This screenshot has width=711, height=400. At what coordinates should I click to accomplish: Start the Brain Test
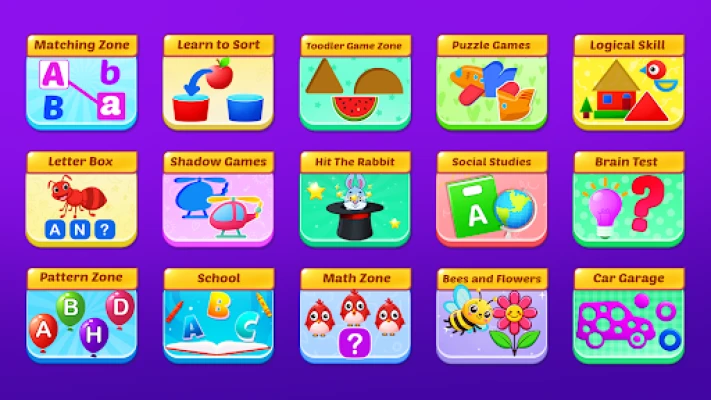point(629,199)
